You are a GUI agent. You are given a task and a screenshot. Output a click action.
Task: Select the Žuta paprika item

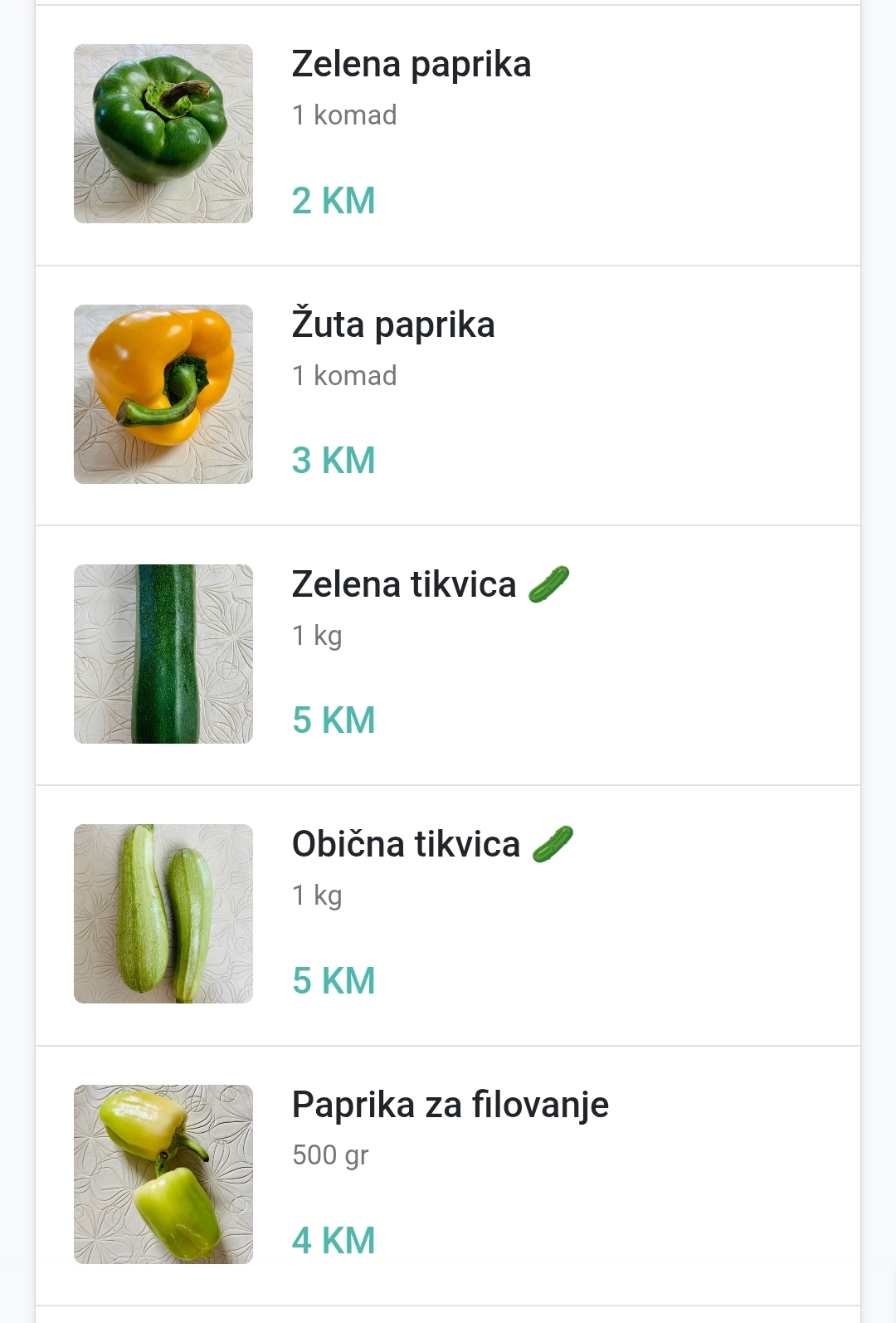393,325
